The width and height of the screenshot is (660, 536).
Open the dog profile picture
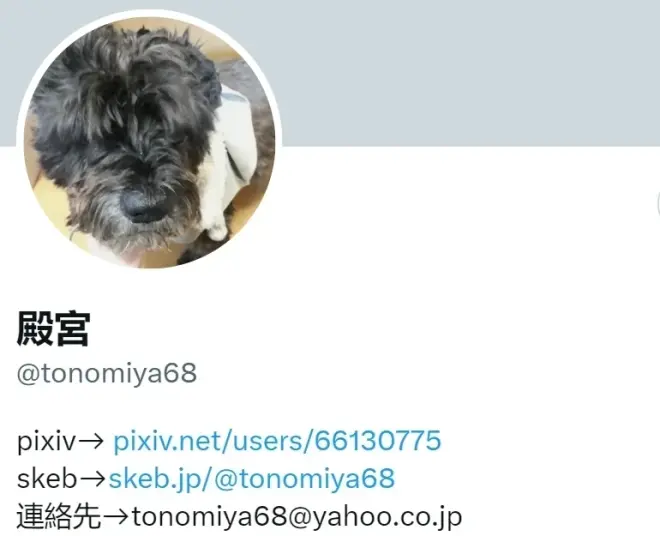coord(148,145)
